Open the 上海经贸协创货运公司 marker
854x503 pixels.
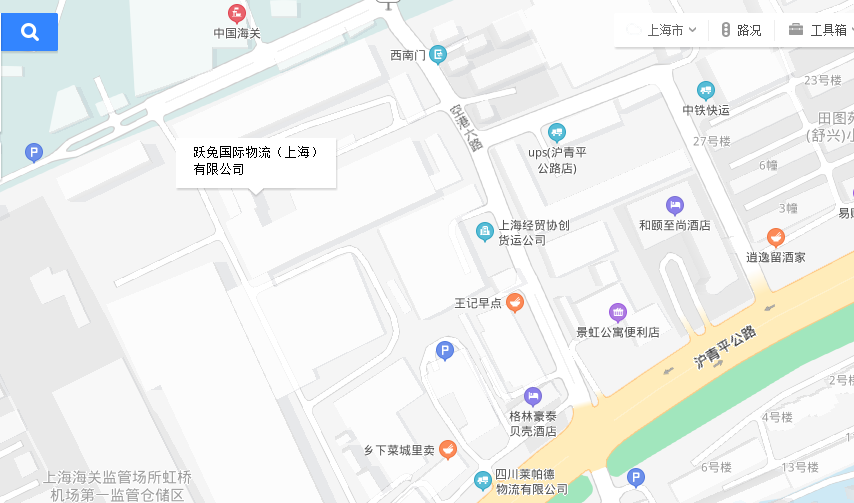(x=485, y=232)
